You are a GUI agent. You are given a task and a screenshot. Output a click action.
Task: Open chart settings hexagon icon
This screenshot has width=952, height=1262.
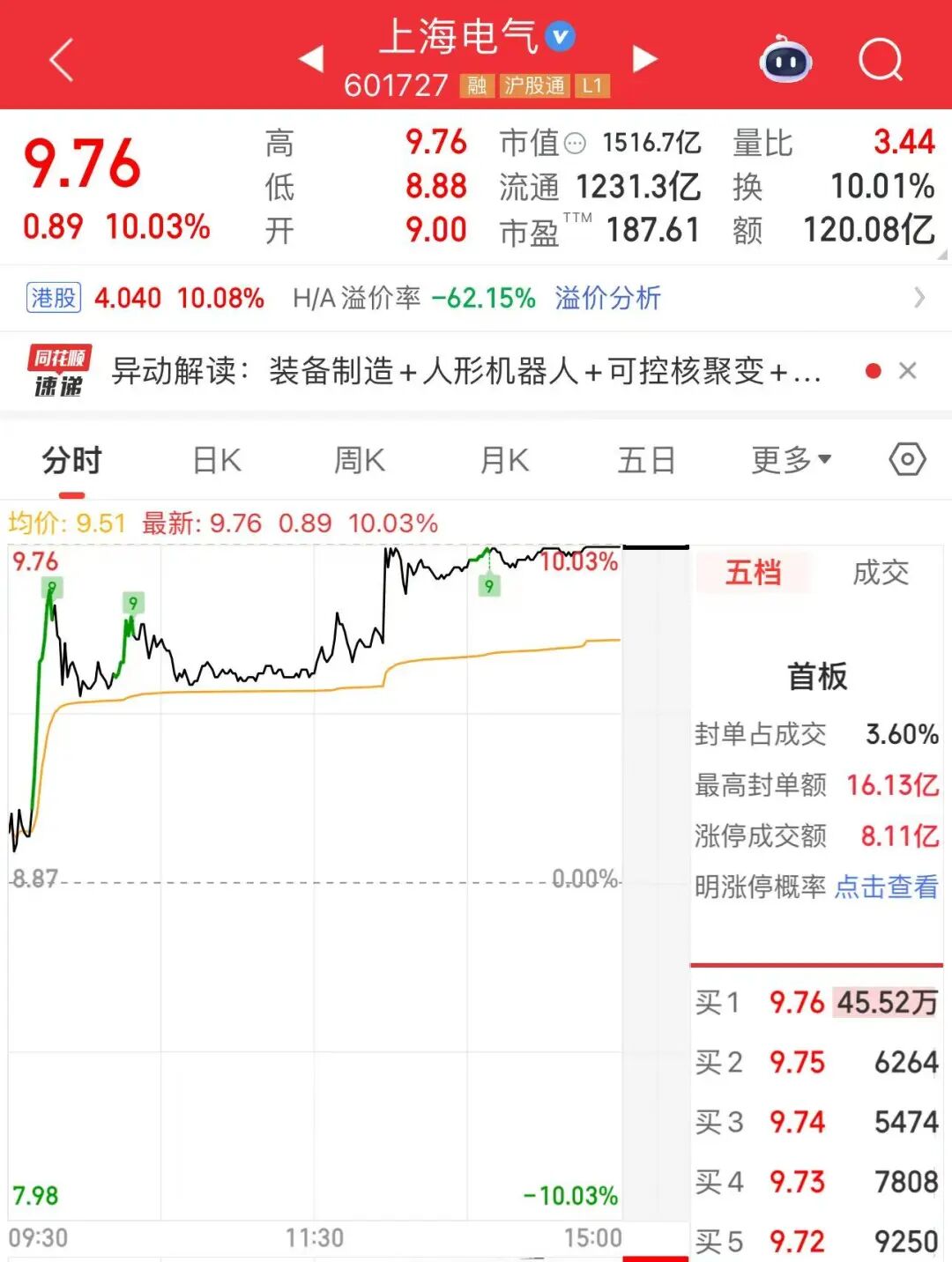tap(907, 459)
